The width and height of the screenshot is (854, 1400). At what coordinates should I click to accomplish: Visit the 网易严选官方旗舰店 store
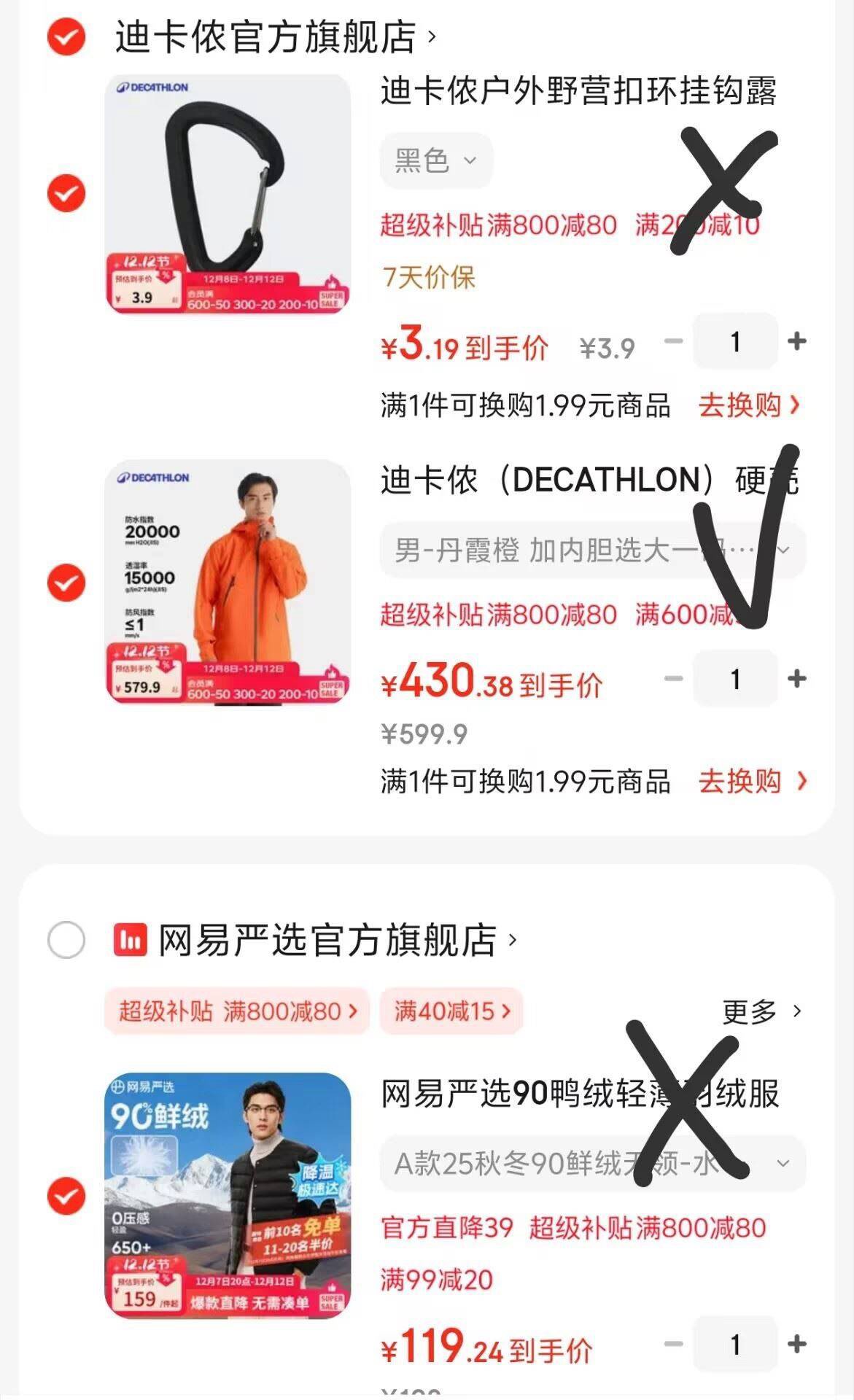pos(327,940)
